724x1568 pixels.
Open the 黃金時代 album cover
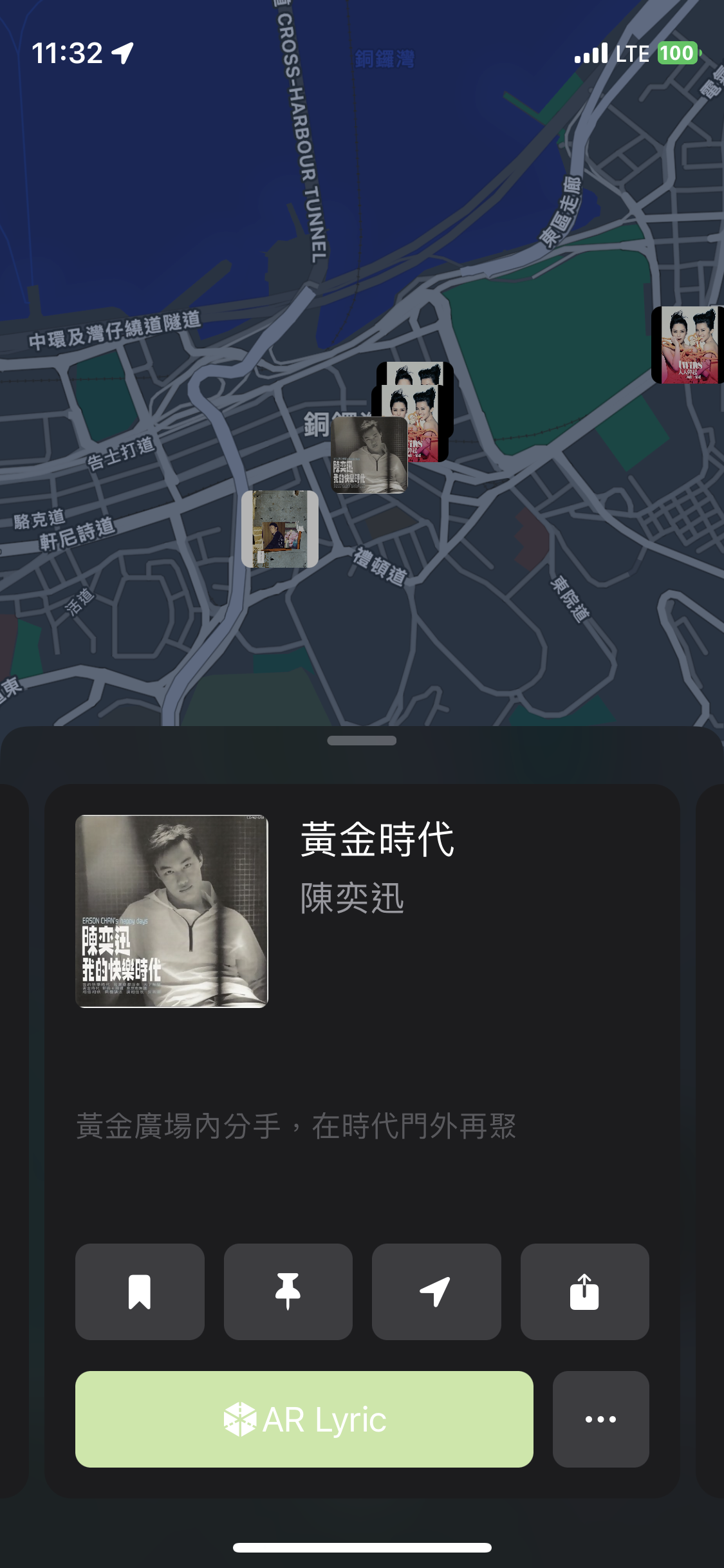coord(171,911)
